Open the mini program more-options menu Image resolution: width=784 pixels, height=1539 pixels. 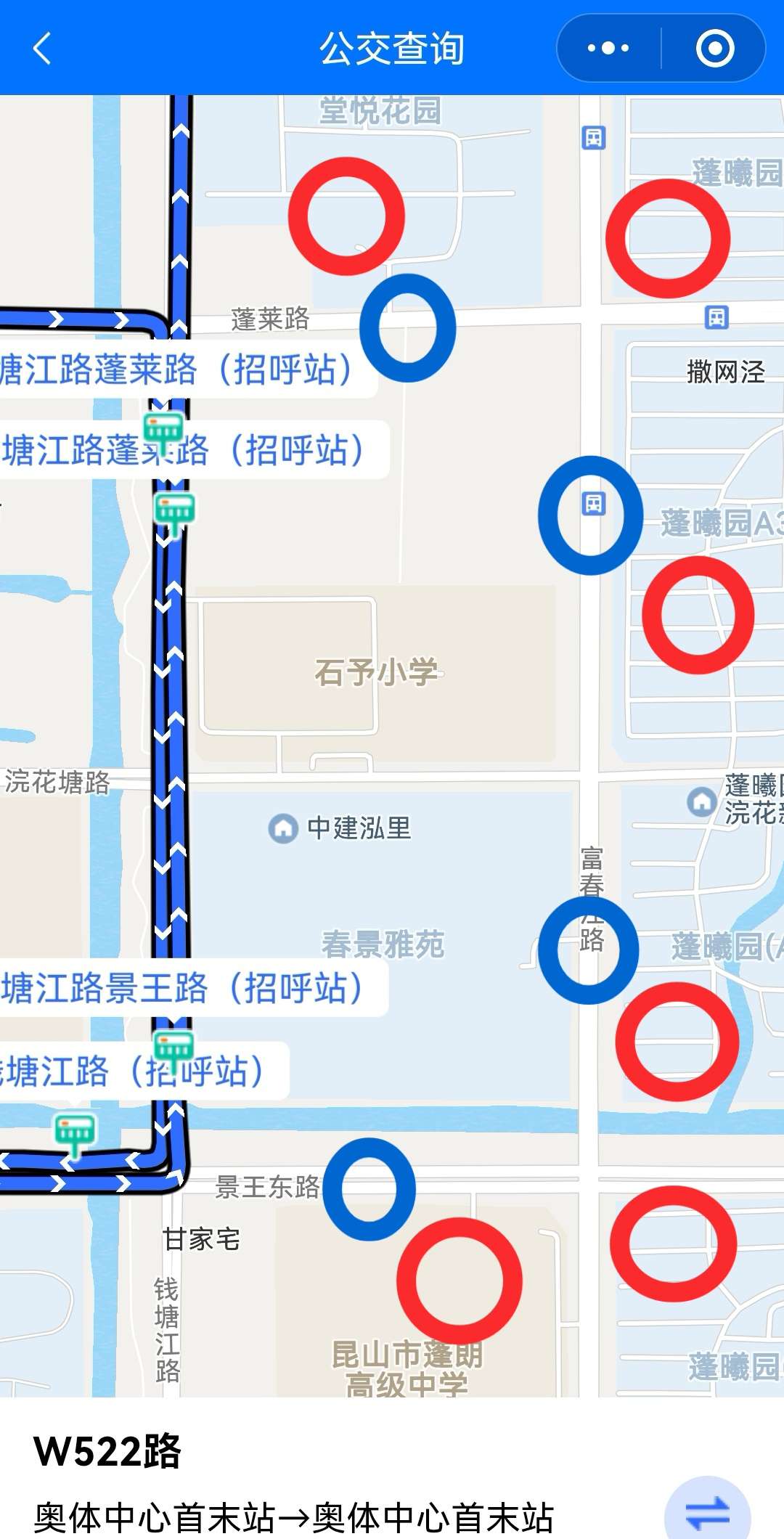(x=608, y=49)
